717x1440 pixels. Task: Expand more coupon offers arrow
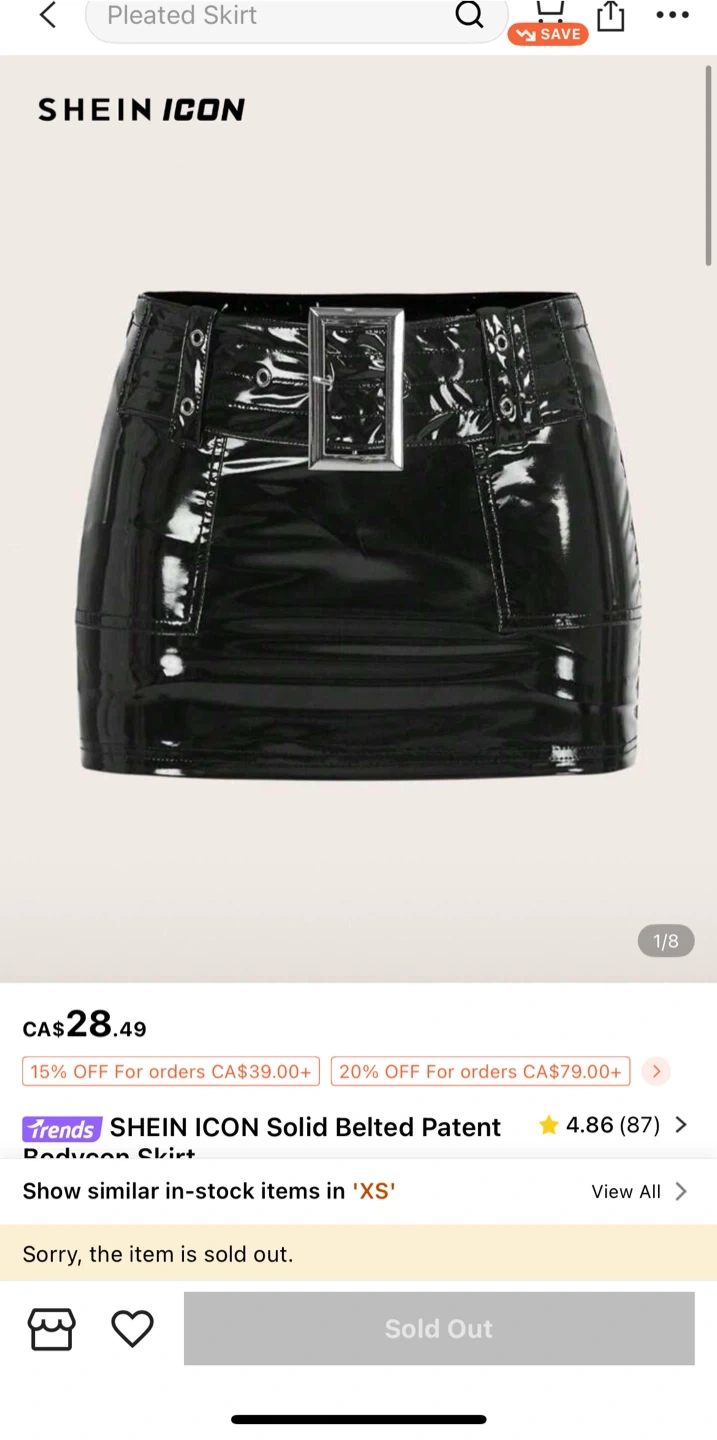[x=656, y=1071]
